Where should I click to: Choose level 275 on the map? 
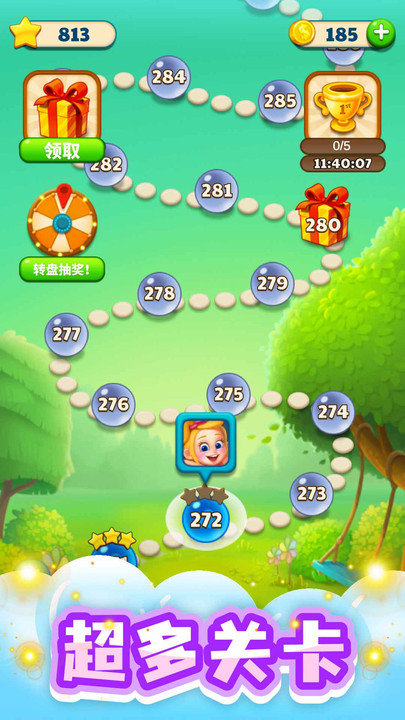228,394
